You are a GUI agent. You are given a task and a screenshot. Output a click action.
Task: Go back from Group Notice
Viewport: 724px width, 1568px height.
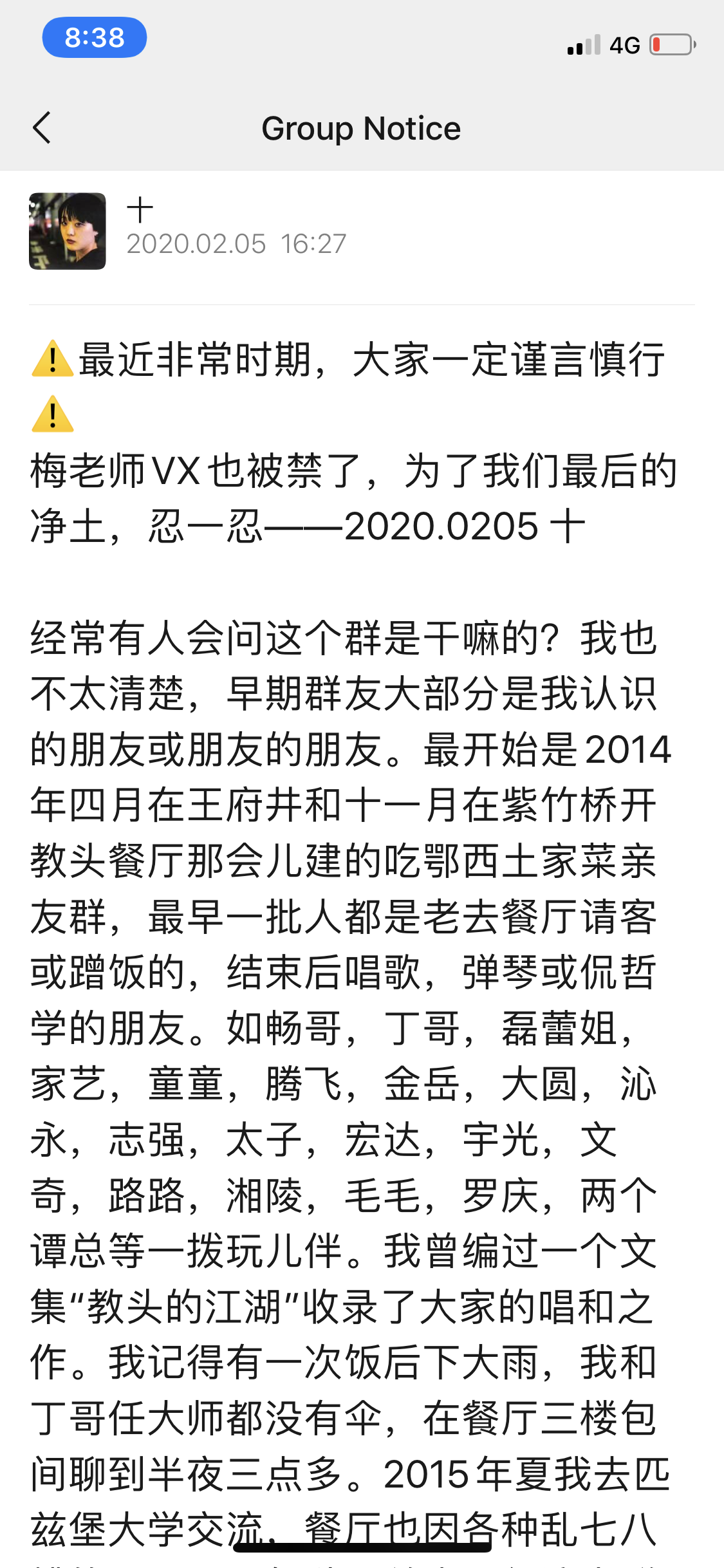(x=42, y=127)
